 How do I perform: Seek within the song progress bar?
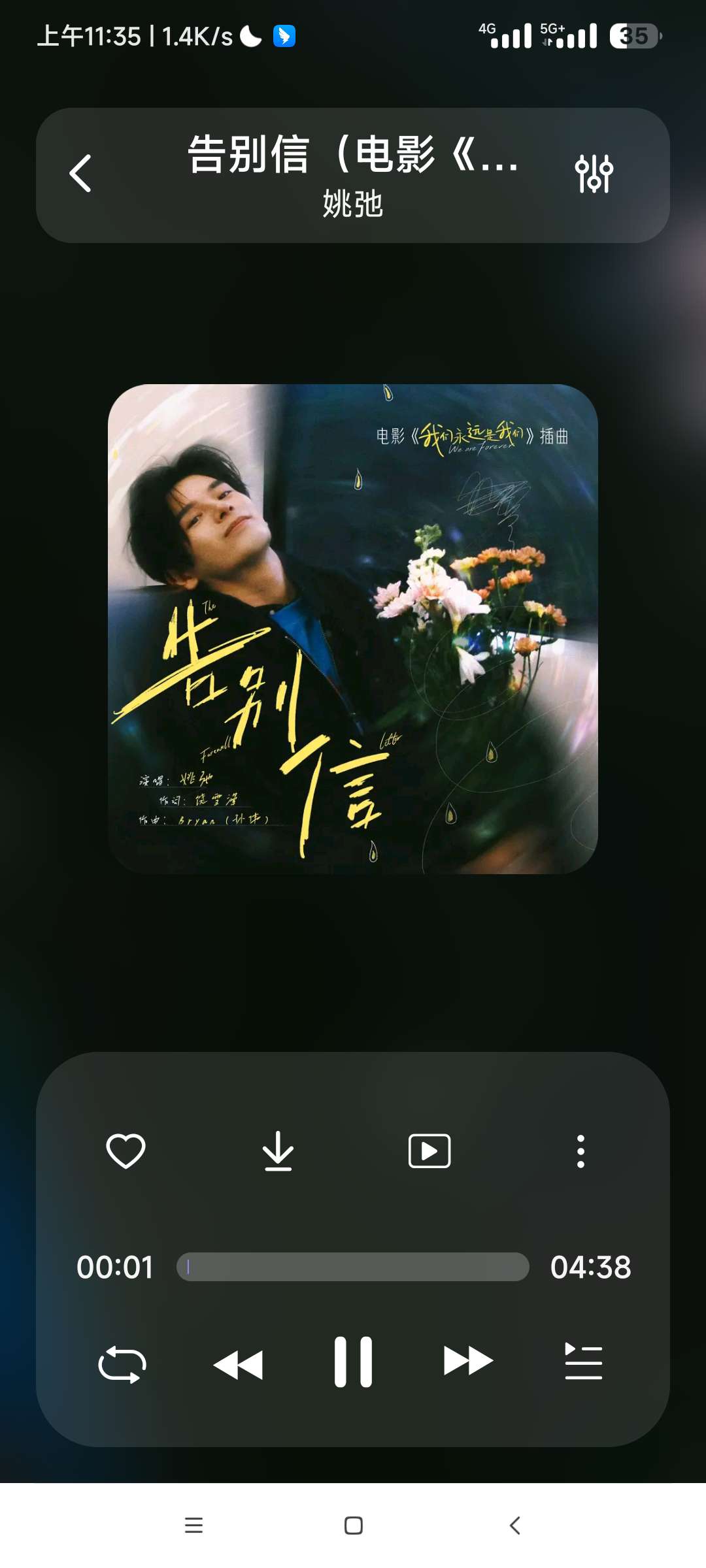pos(353,1267)
